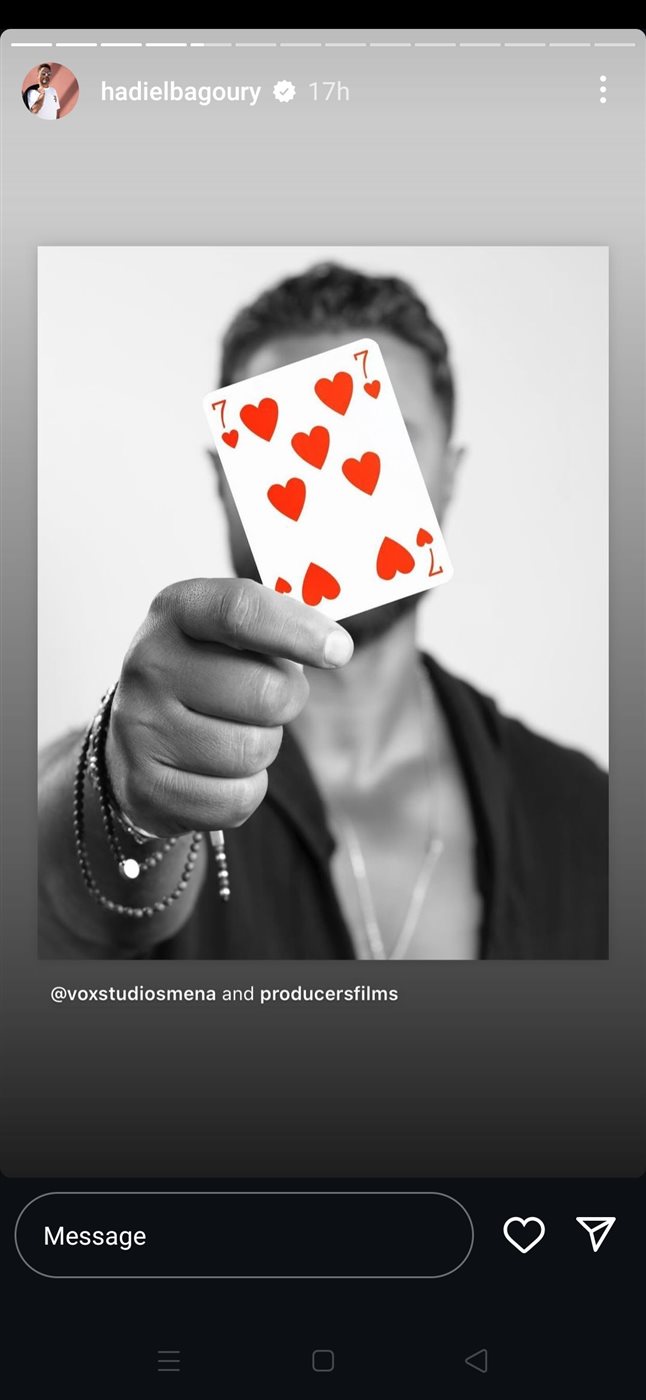Open the @voxstudiosmena mention

point(133,994)
